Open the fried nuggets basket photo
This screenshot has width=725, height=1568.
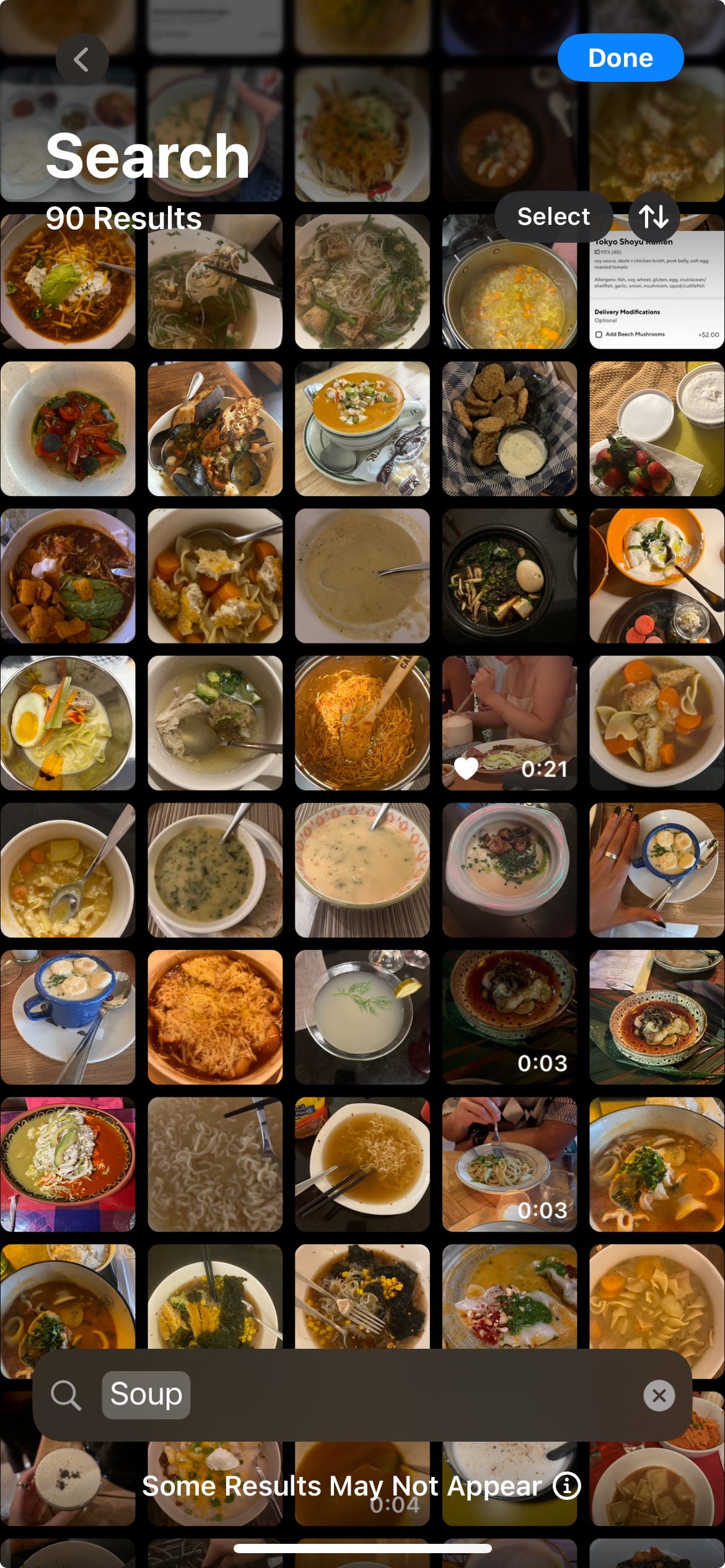509,429
